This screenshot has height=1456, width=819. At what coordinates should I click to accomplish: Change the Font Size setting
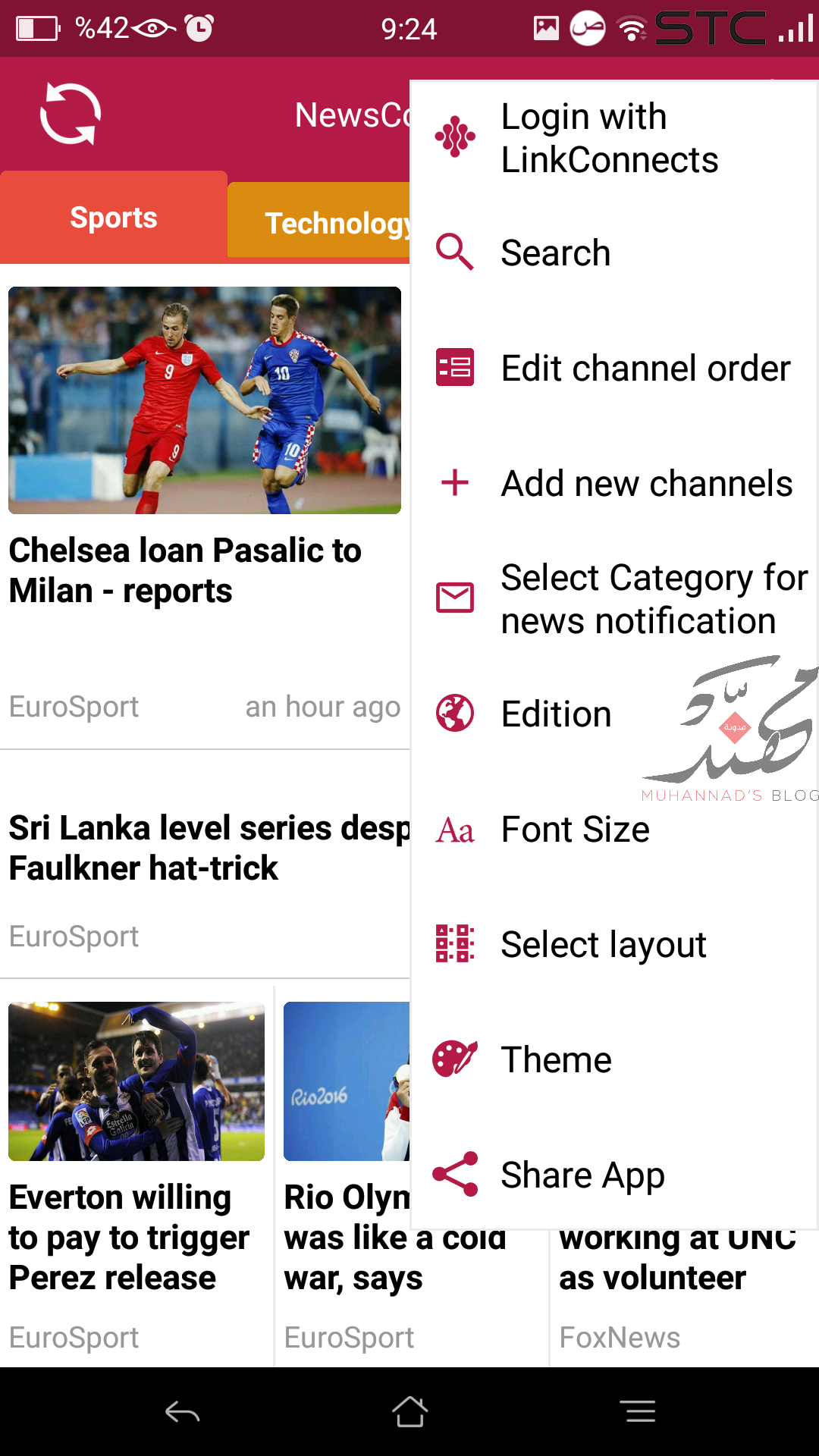tap(575, 830)
